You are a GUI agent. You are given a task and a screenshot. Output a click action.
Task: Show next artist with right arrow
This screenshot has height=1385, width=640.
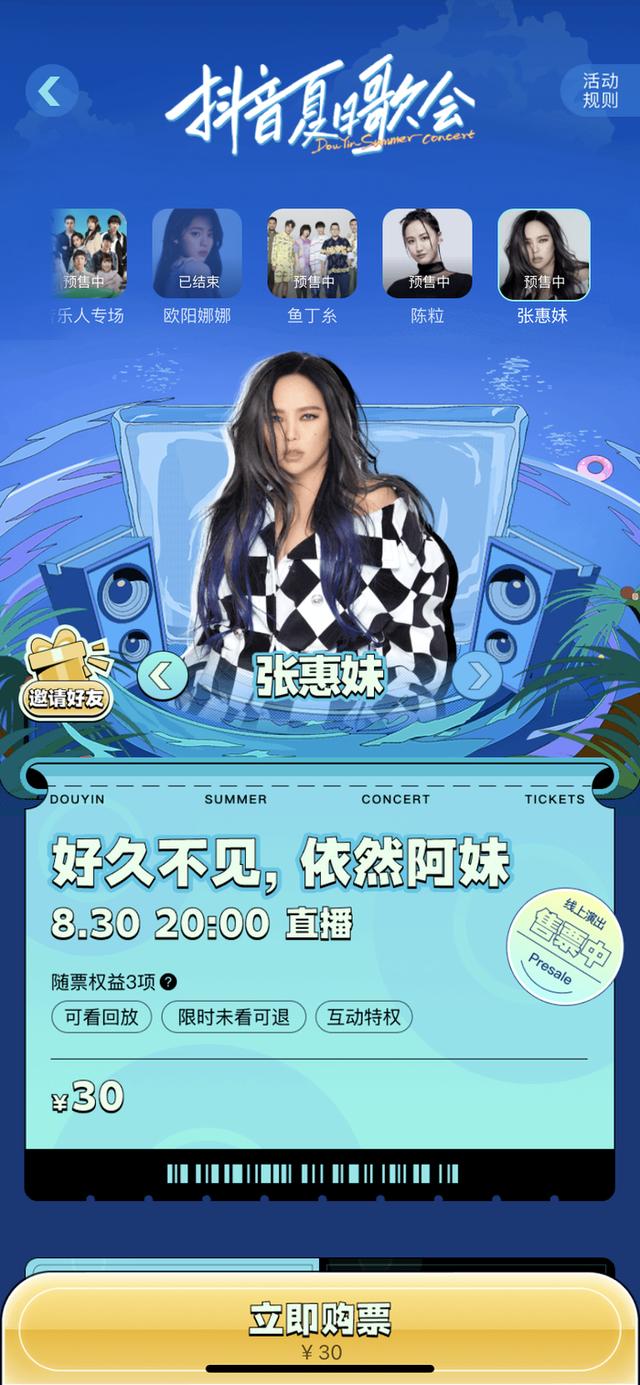pyautogui.click(x=478, y=677)
